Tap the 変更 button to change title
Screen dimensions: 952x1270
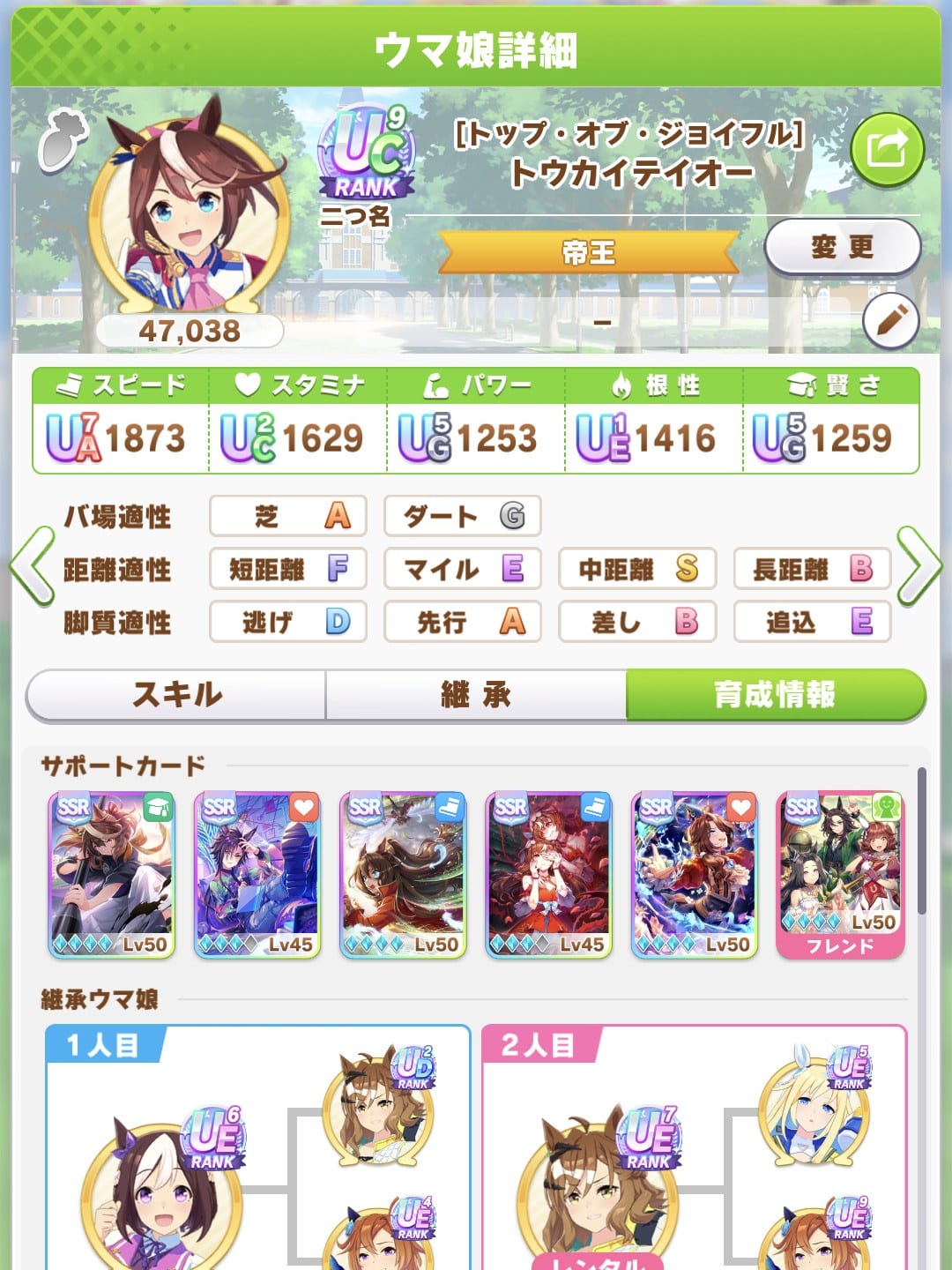842,248
